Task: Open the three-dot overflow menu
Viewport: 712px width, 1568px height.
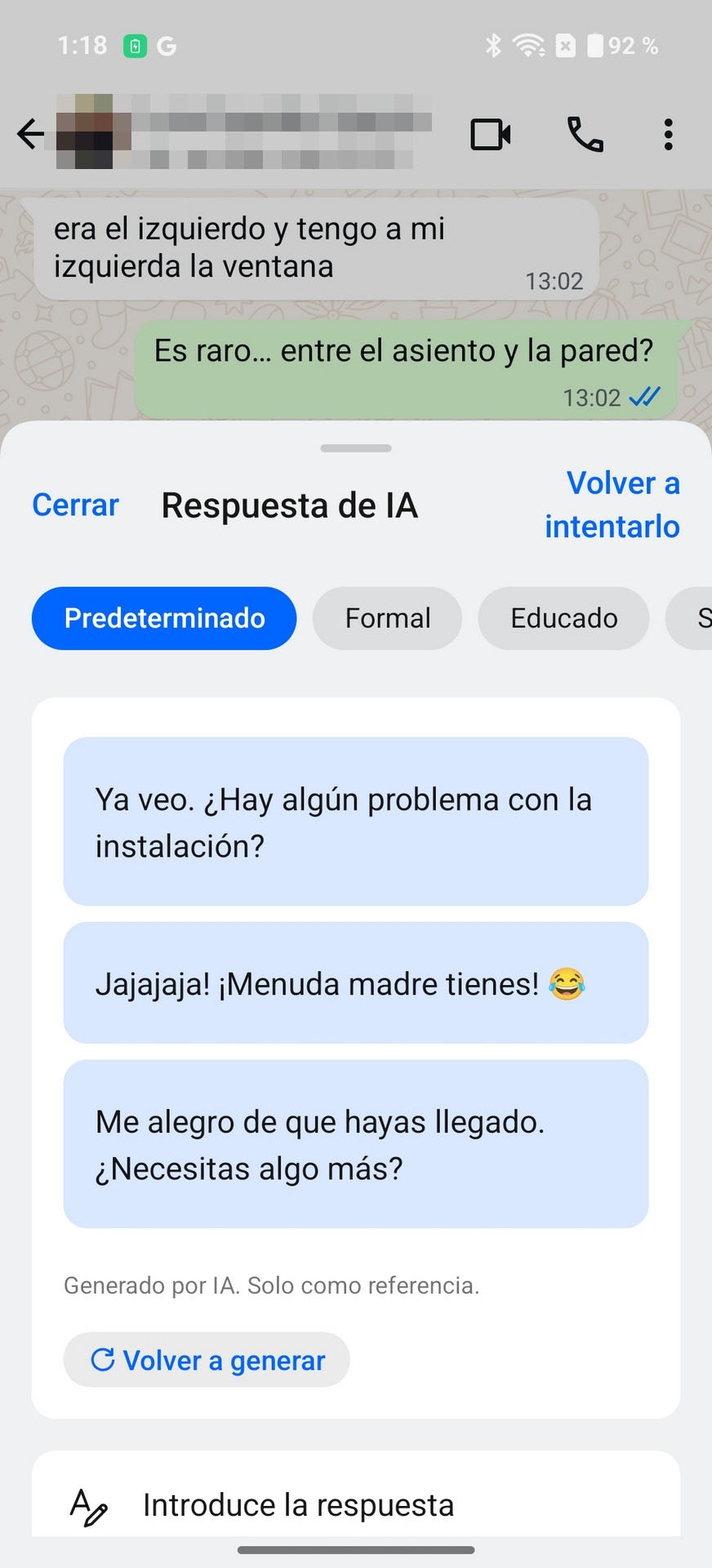Action: [x=669, y=135]
